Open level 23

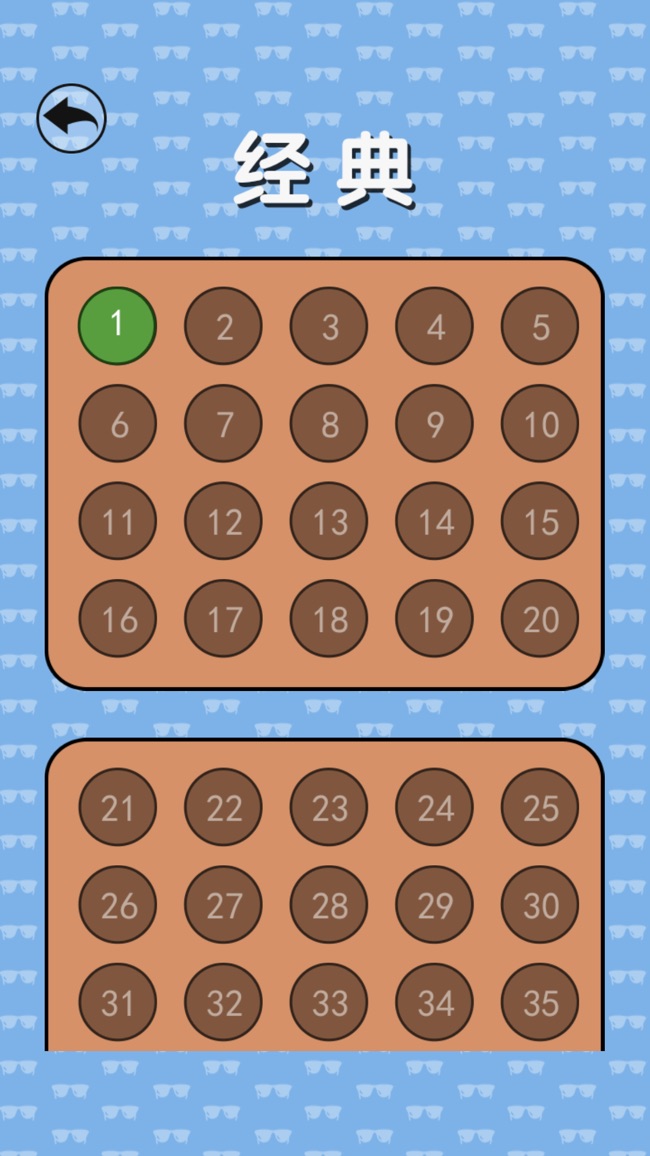pyautogui.click(x=329, y=807)
